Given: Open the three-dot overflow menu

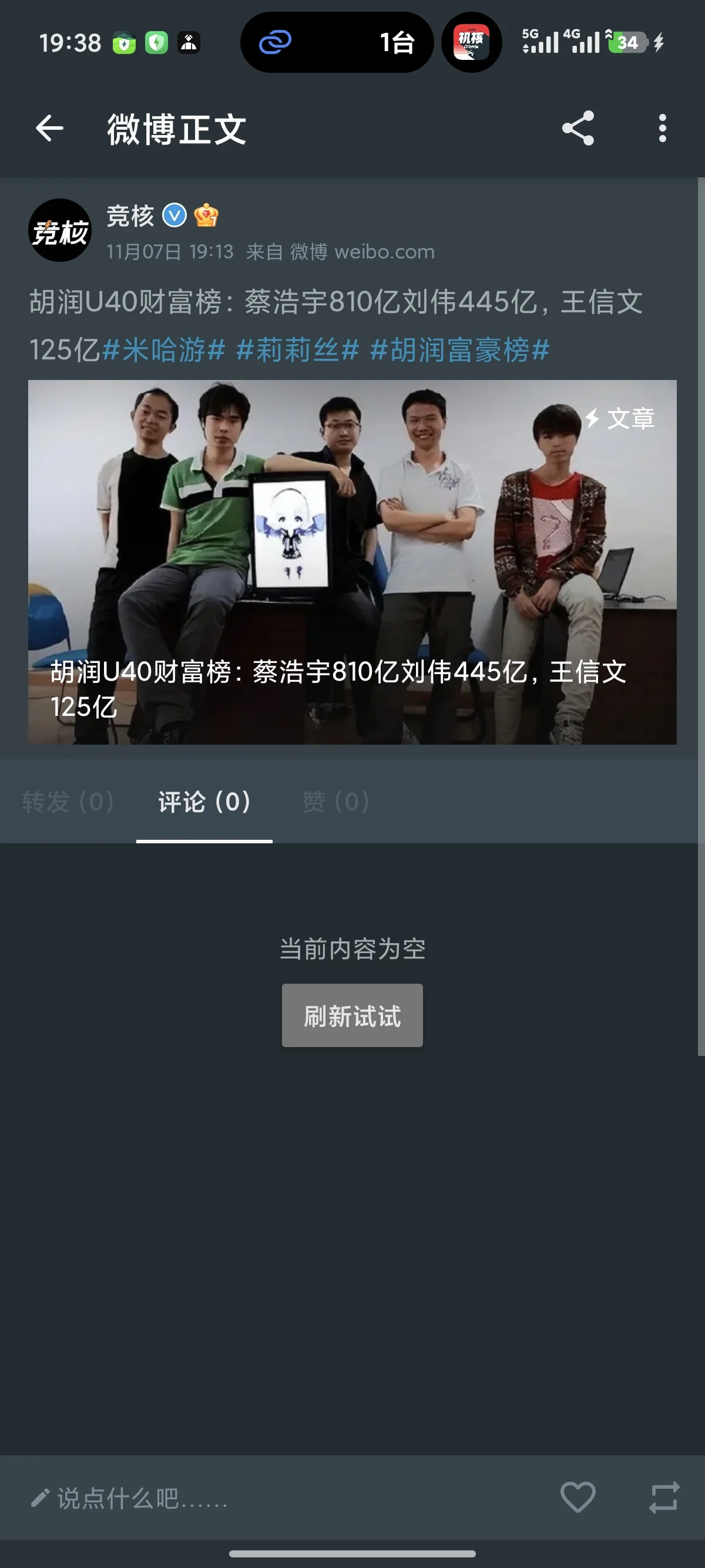Looking at the screenshot, I should 662,129.
